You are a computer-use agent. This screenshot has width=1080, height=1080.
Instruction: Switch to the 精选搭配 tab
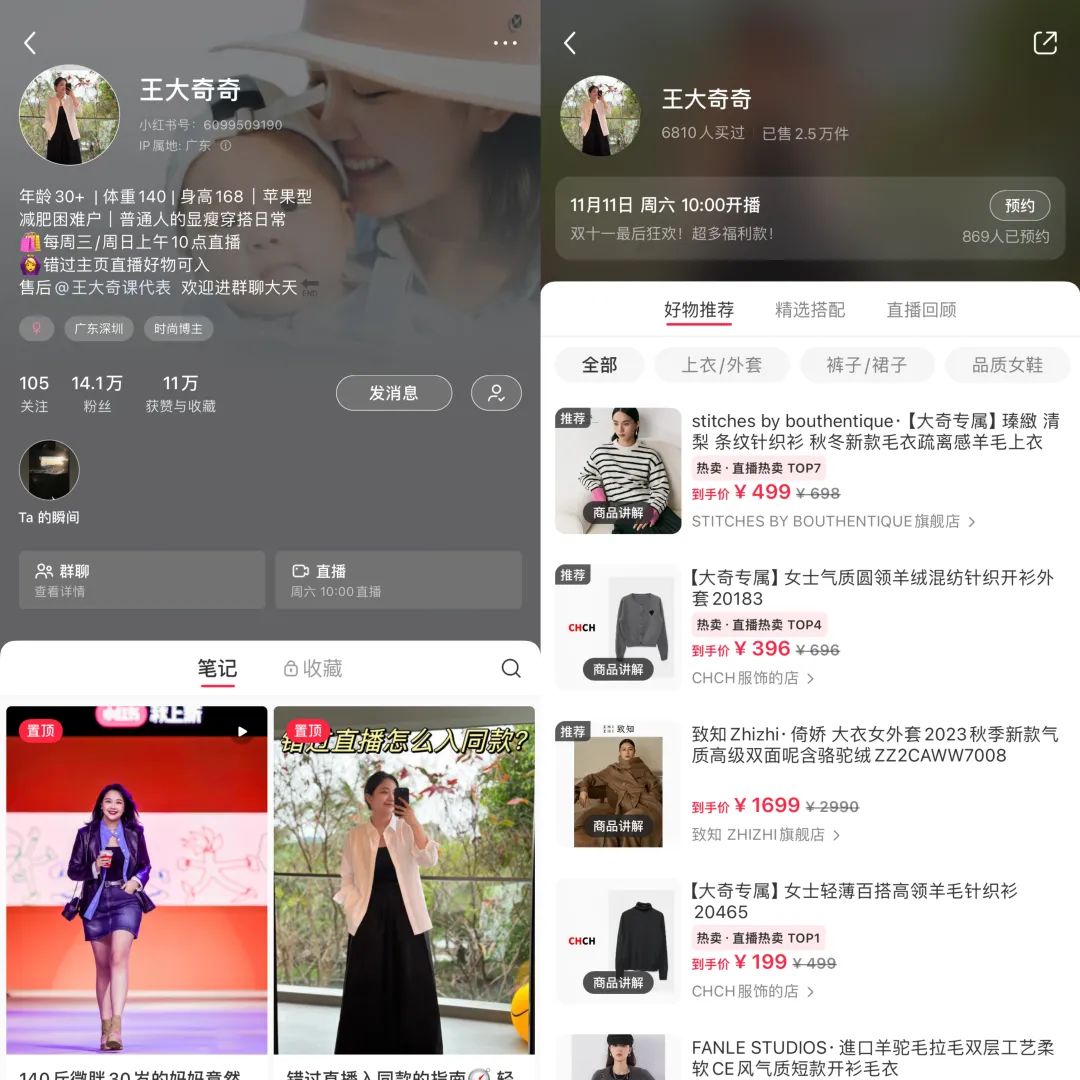coord(810,310)
